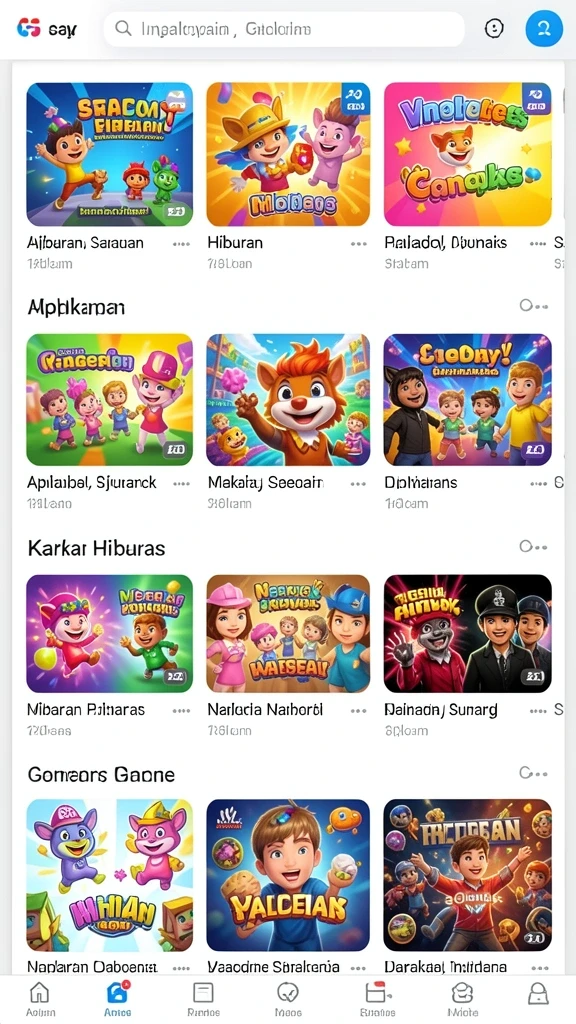
Task: Expand the Karkar Hiburas section
Action: 534,547
